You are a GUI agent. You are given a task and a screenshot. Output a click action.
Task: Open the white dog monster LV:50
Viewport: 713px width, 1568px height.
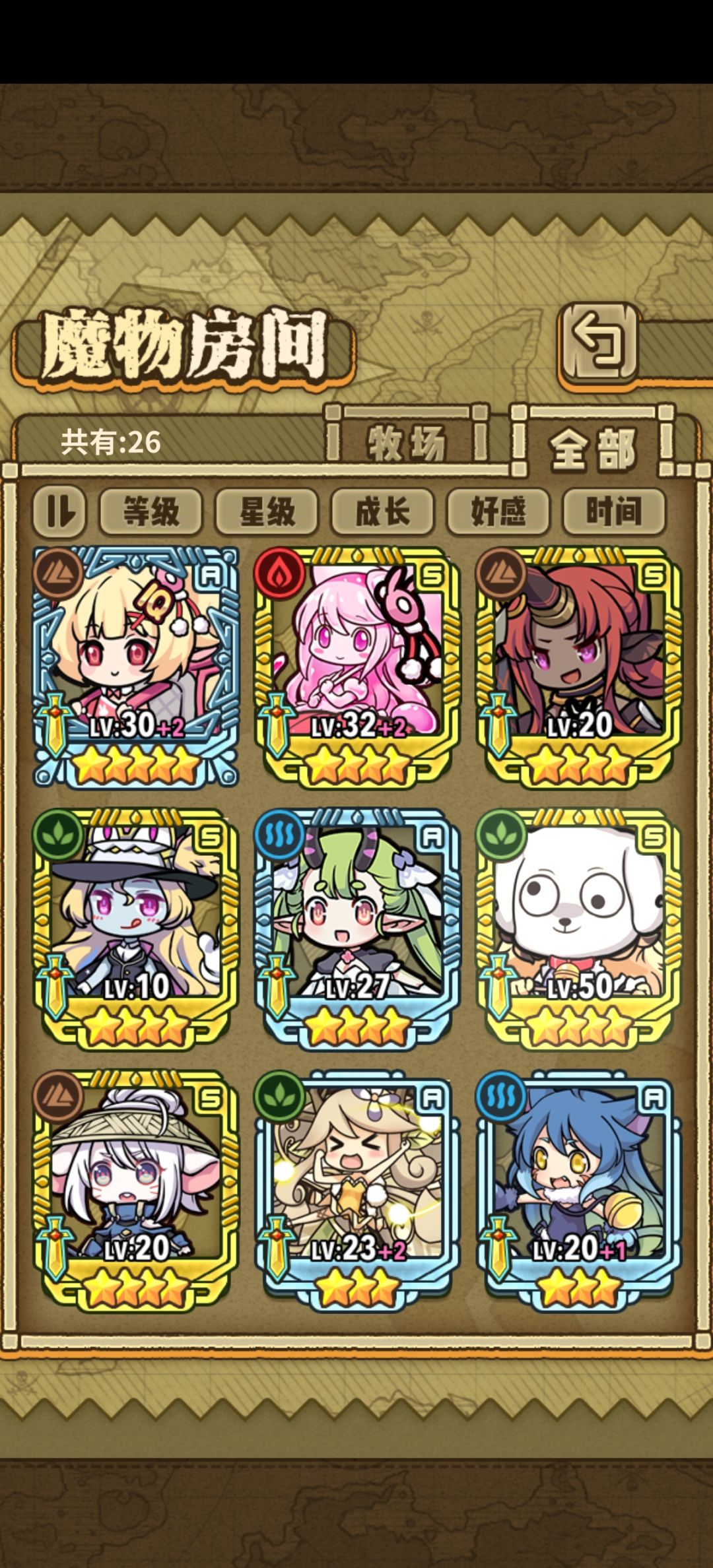point(579,928)
